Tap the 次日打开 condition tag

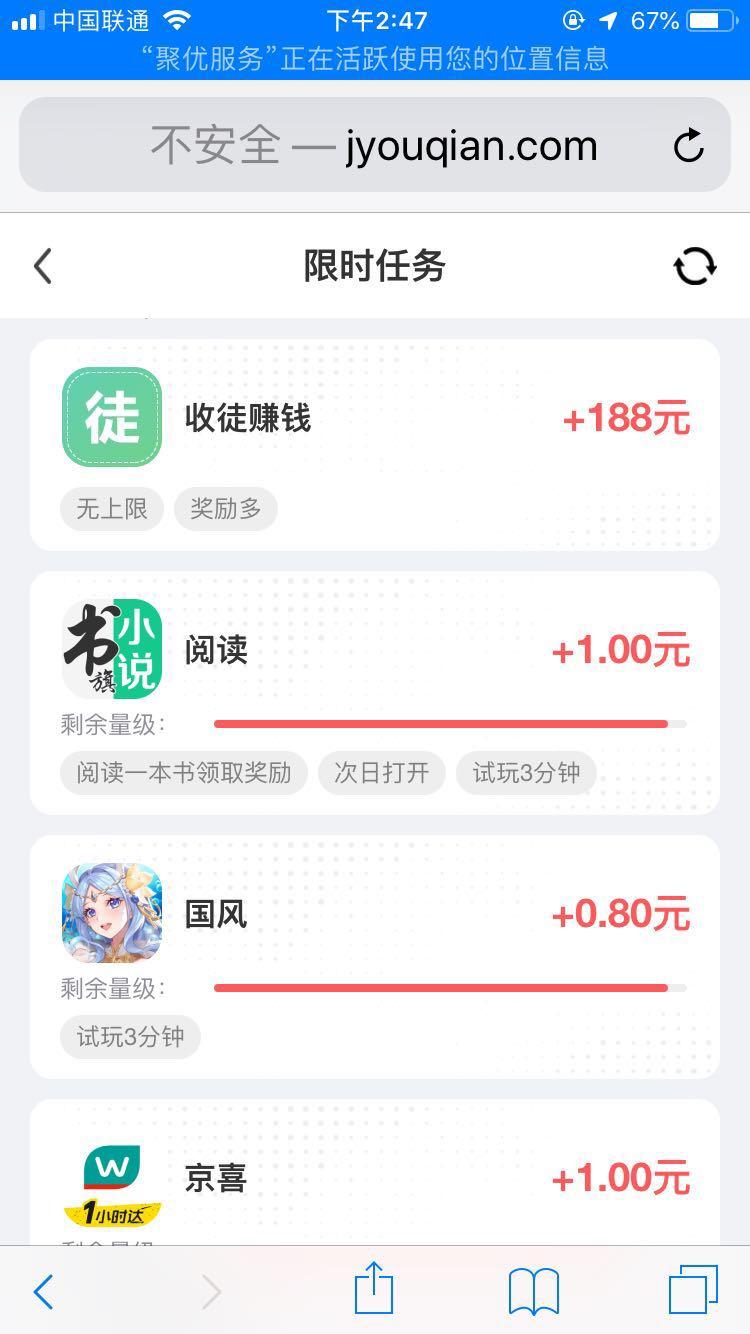(382, 773)
